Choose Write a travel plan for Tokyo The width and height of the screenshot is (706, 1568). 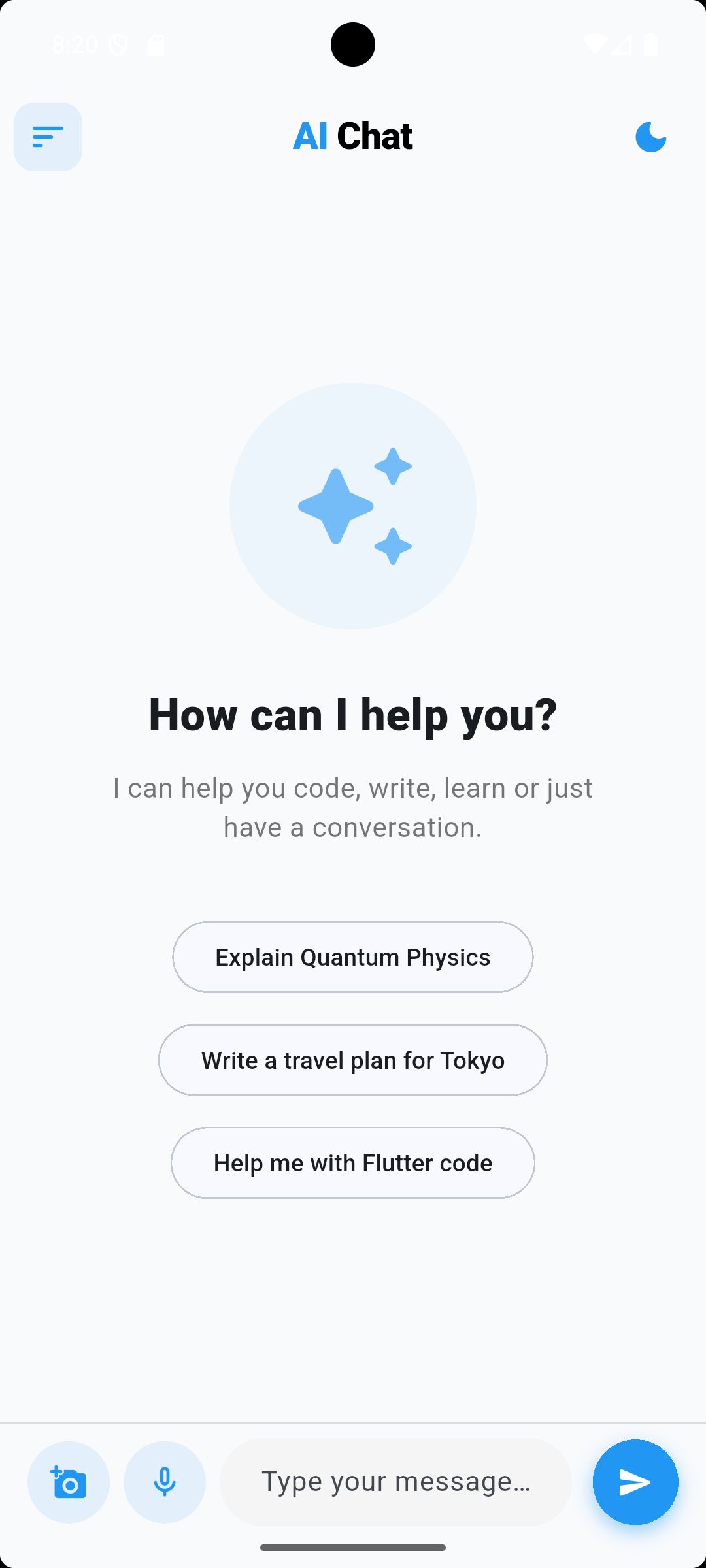(x=353, y=1060)
